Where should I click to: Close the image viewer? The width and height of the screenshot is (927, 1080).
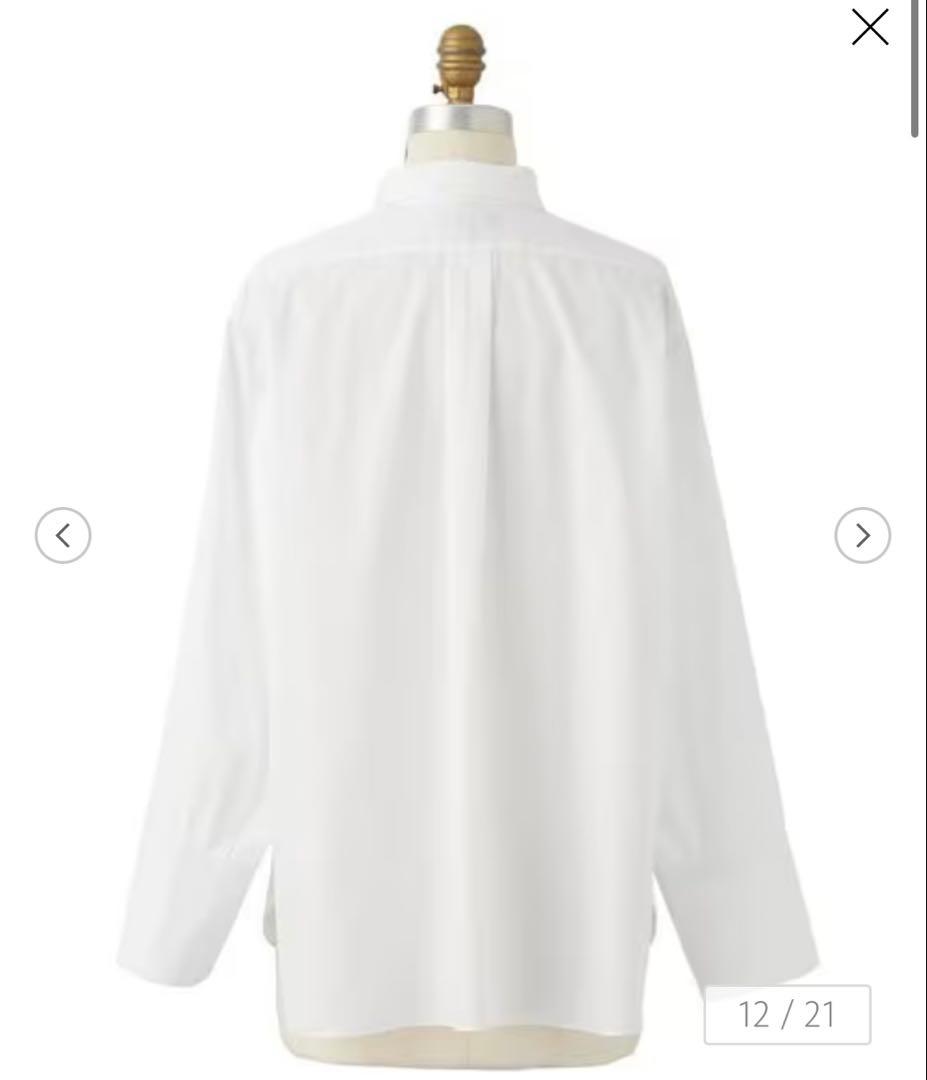click(x=869, y=27)
